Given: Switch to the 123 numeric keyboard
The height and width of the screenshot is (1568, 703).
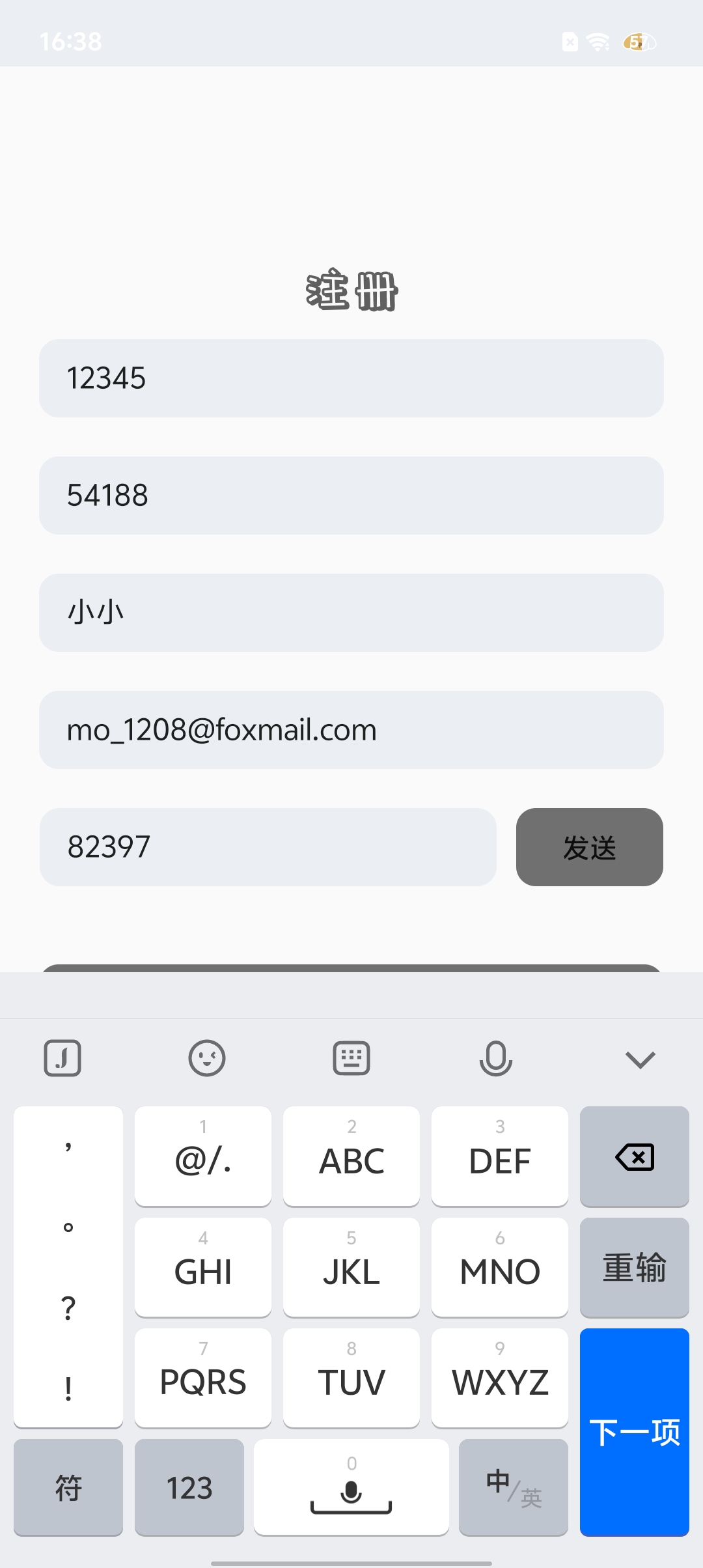Looking at the screenshot, I should (189, 1488).
